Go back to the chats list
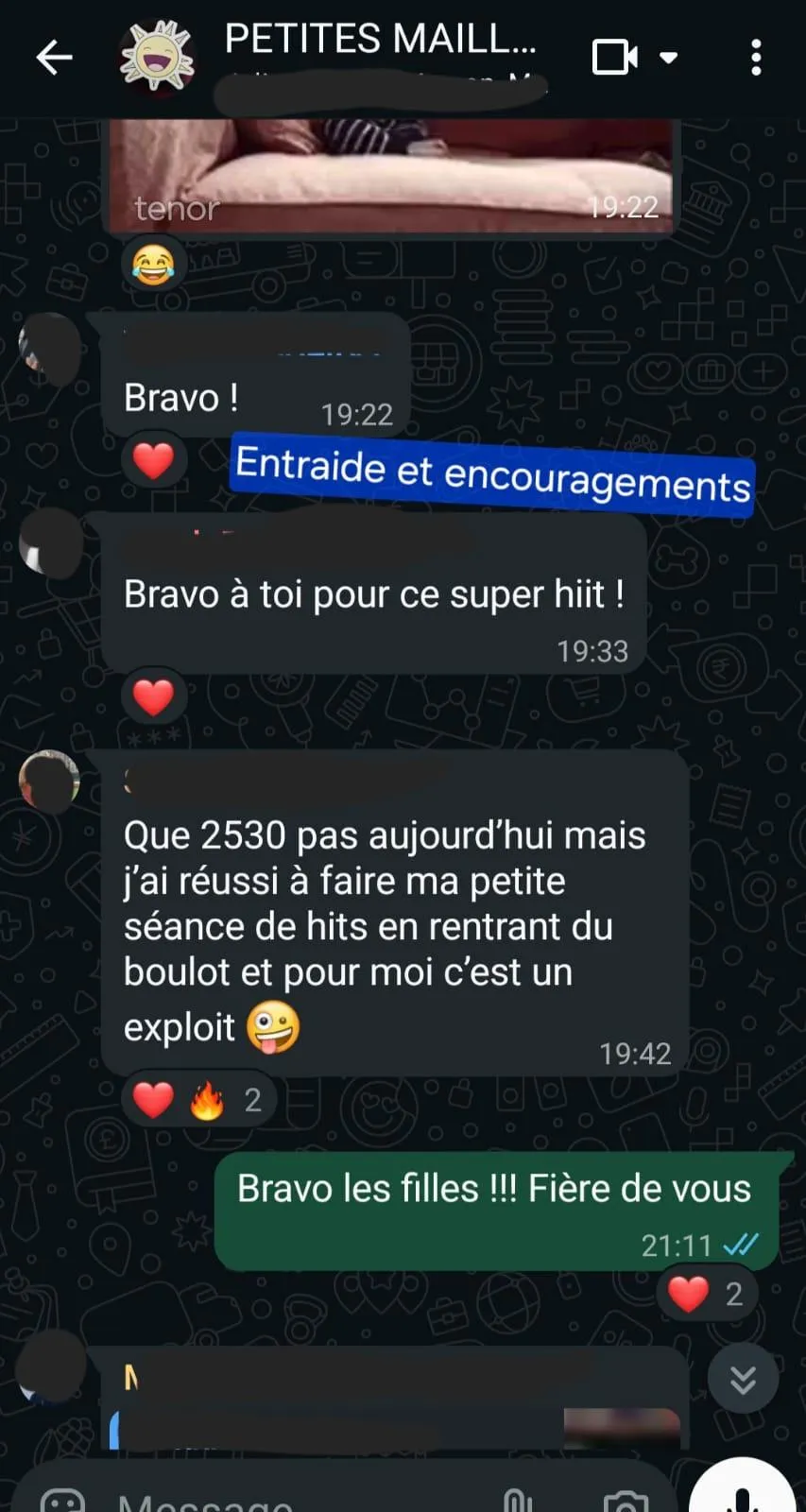Viewport: 806px width, 1512px height. pos(54,58)
